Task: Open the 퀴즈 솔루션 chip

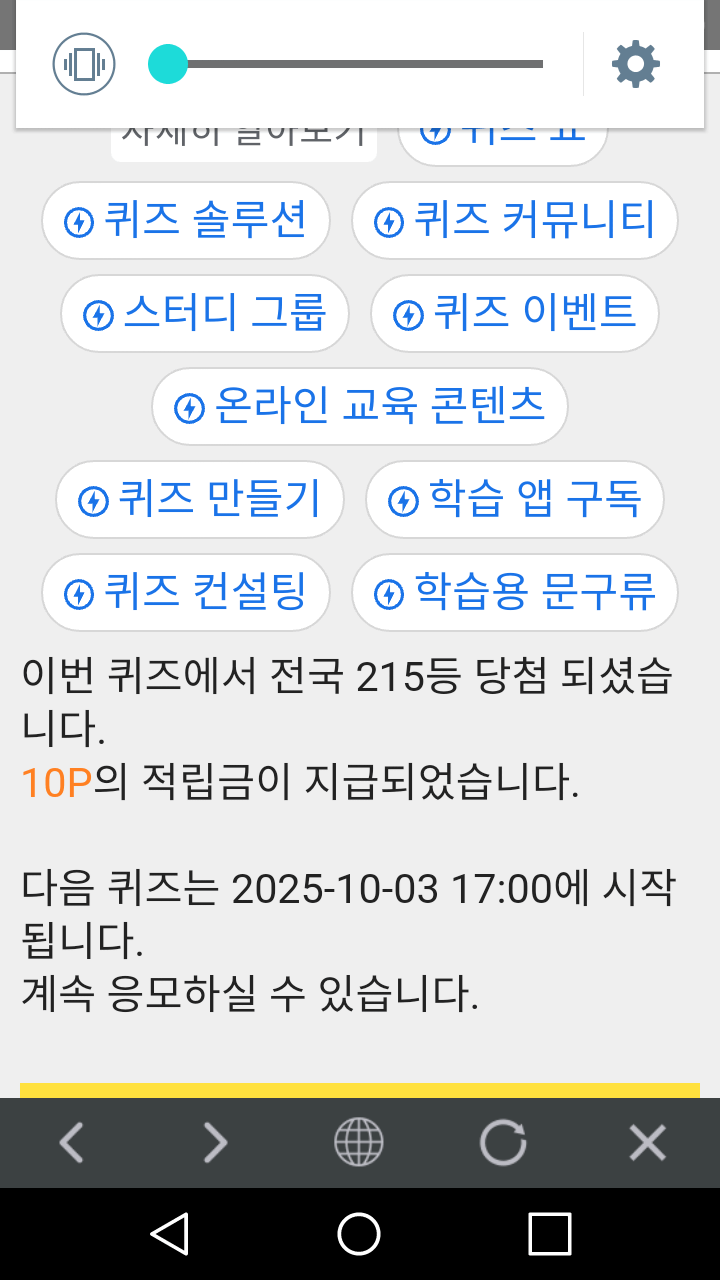Action: tap(186, 221)
